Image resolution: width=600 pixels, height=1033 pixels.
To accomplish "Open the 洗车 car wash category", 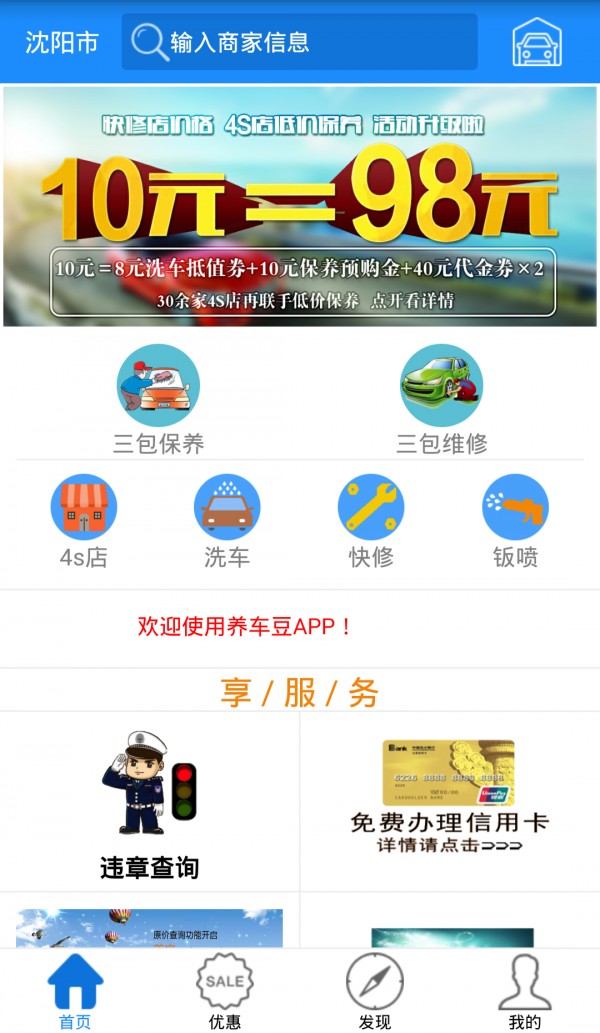I will (227, 521).
